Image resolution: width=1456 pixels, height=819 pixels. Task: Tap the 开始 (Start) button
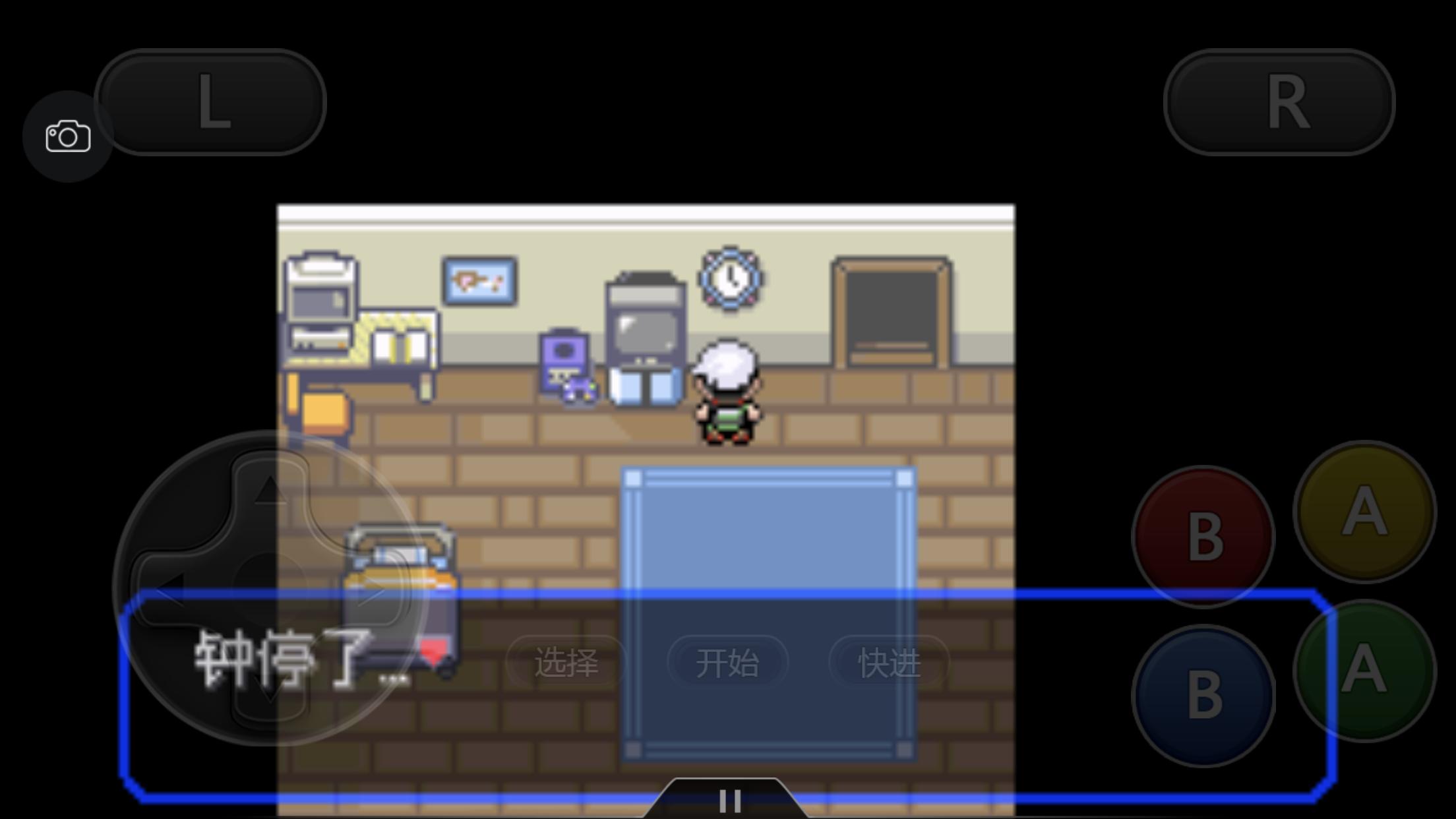727,662
